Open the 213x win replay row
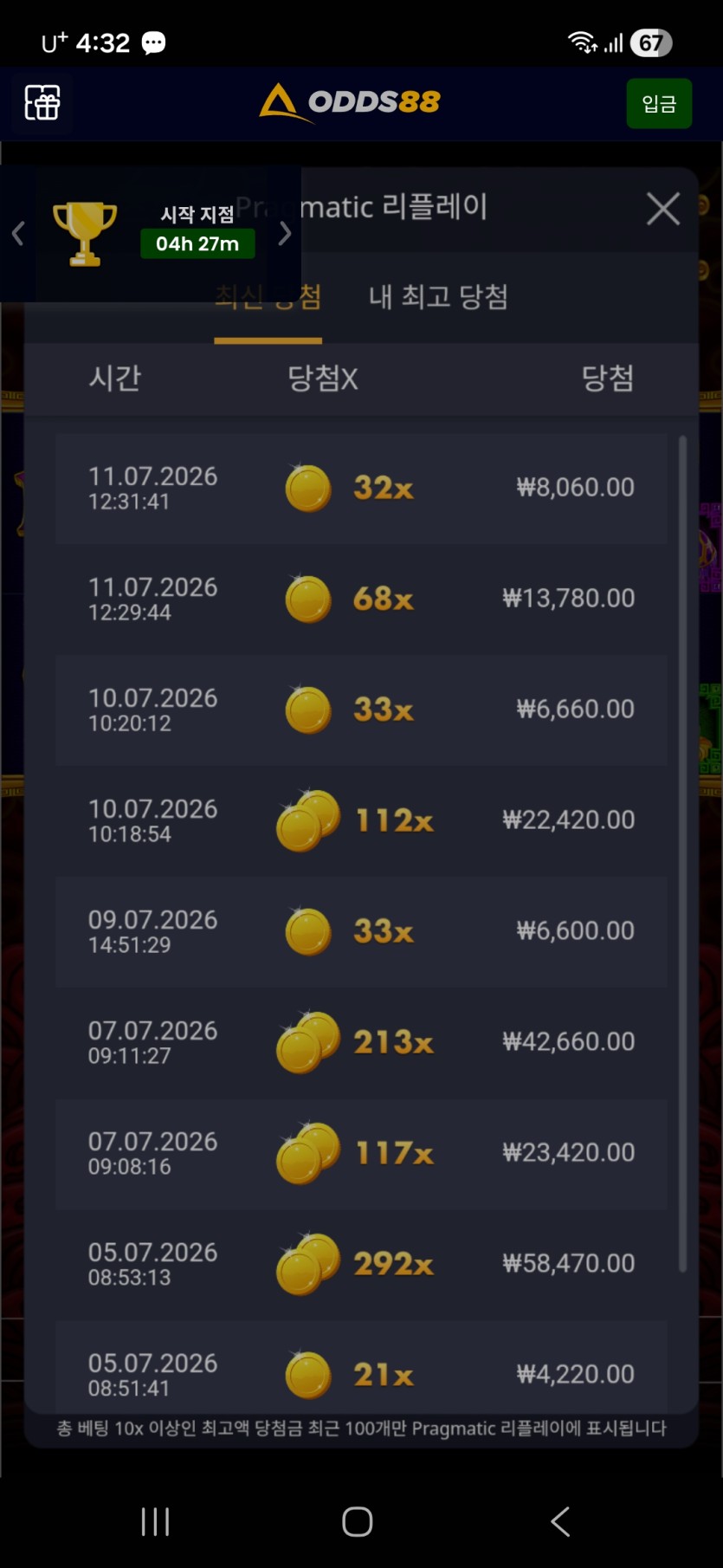Screen dimensions: 723x1568 (361, 1043)
